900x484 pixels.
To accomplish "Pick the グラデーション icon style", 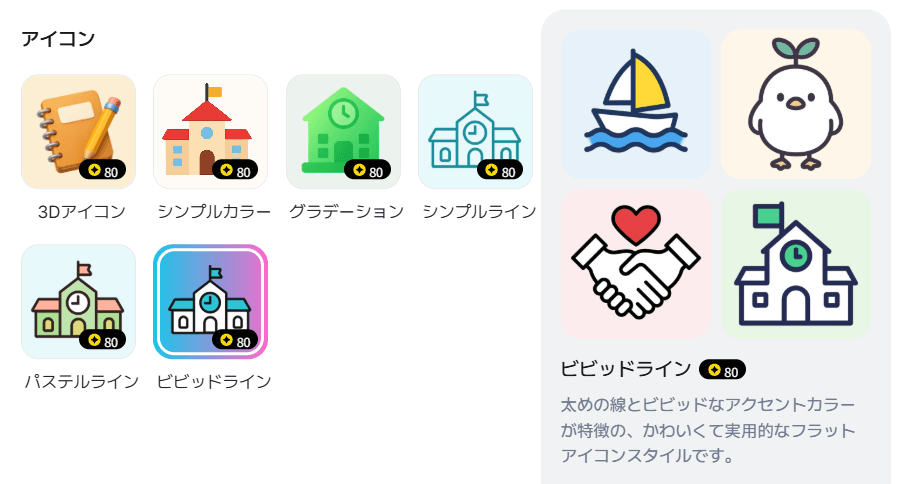I will coord(343,131).
